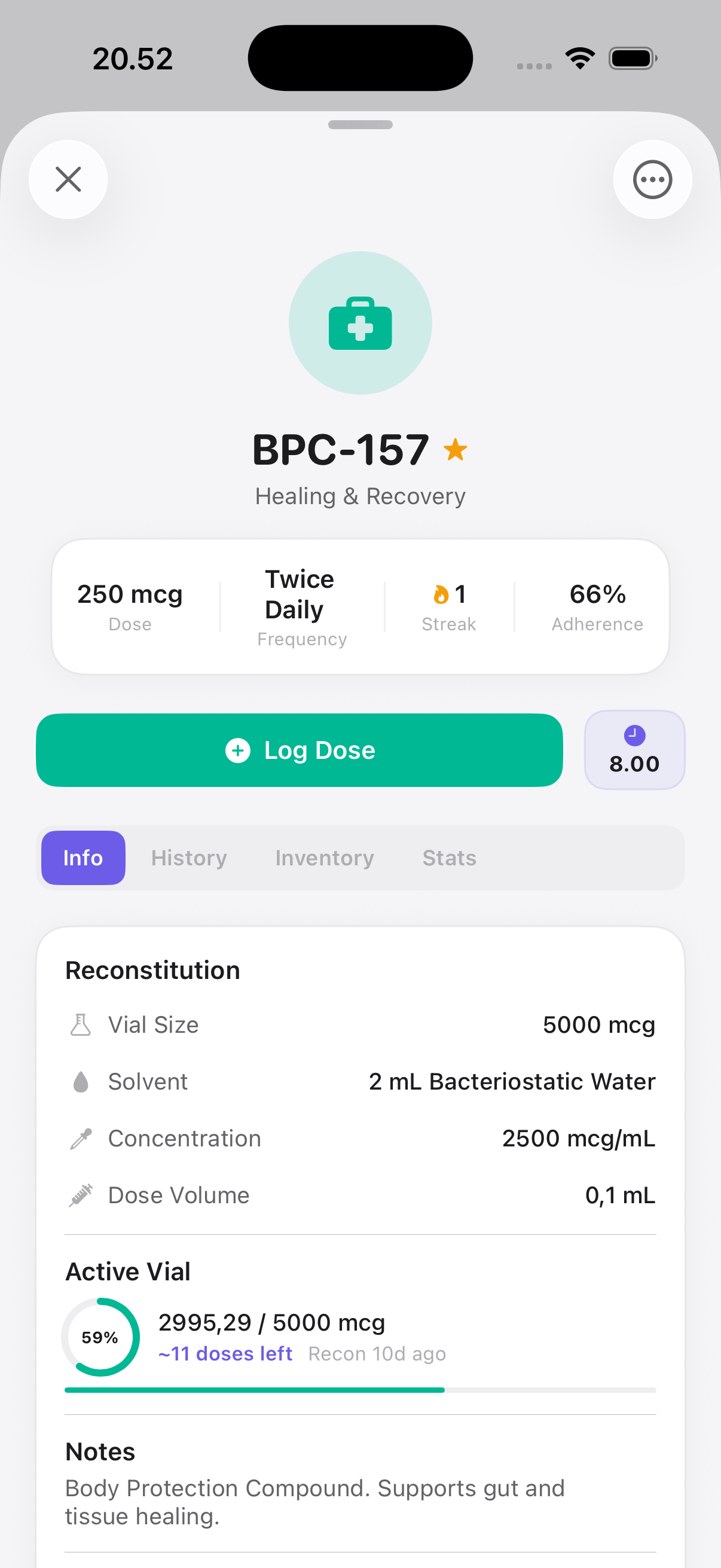The image size is (721, 1568).
Task: Open the Stats tab
Action: pos(449,858)
